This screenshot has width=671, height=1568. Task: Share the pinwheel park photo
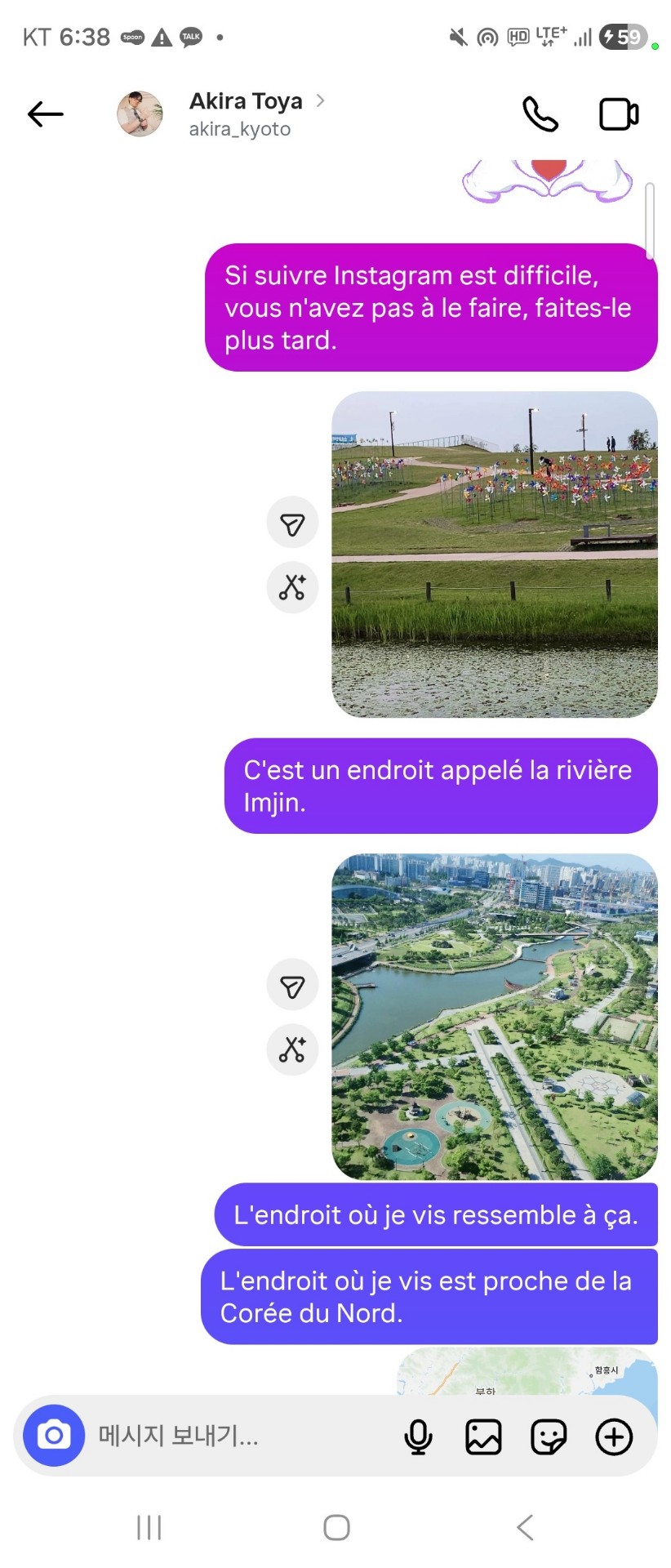pos(292,523)
